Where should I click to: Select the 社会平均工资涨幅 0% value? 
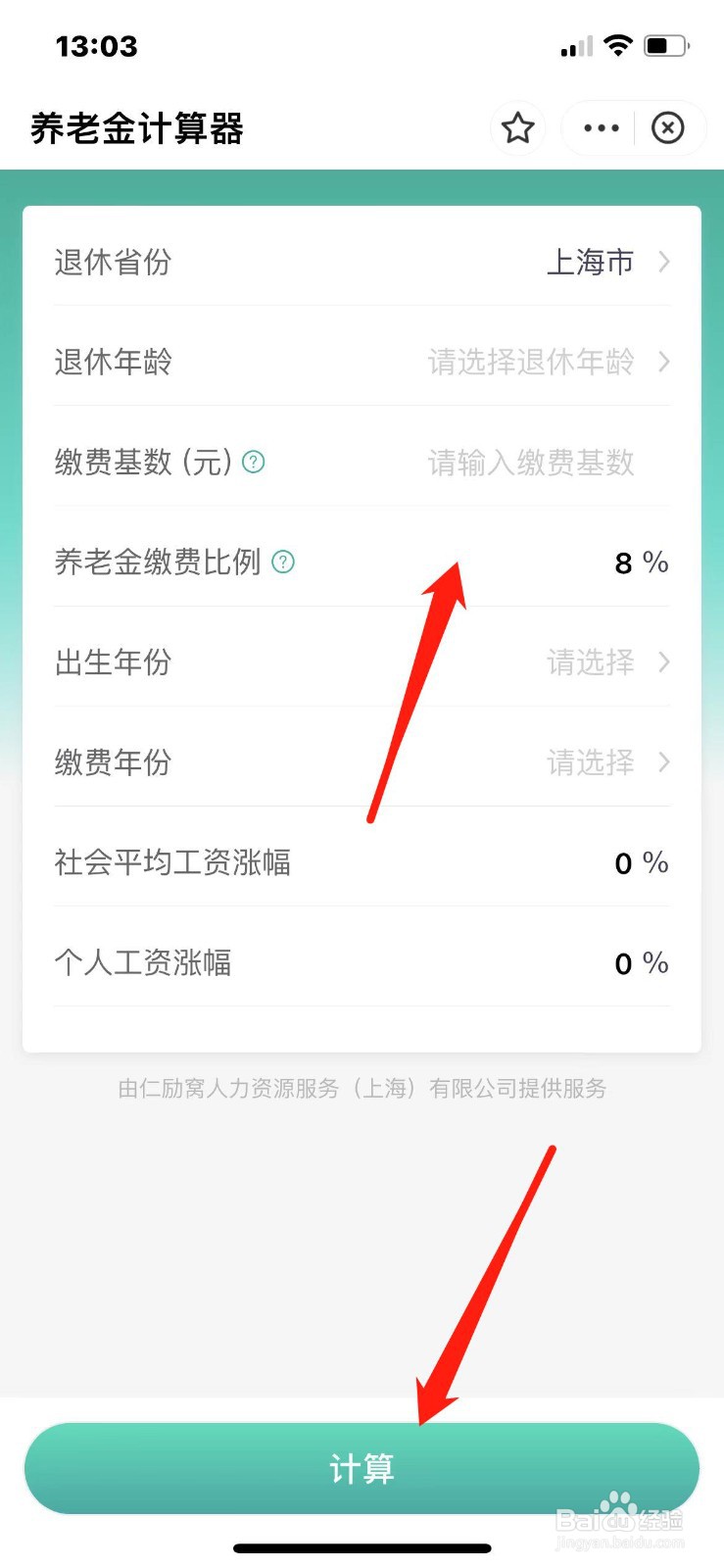(x=640, y=862)
